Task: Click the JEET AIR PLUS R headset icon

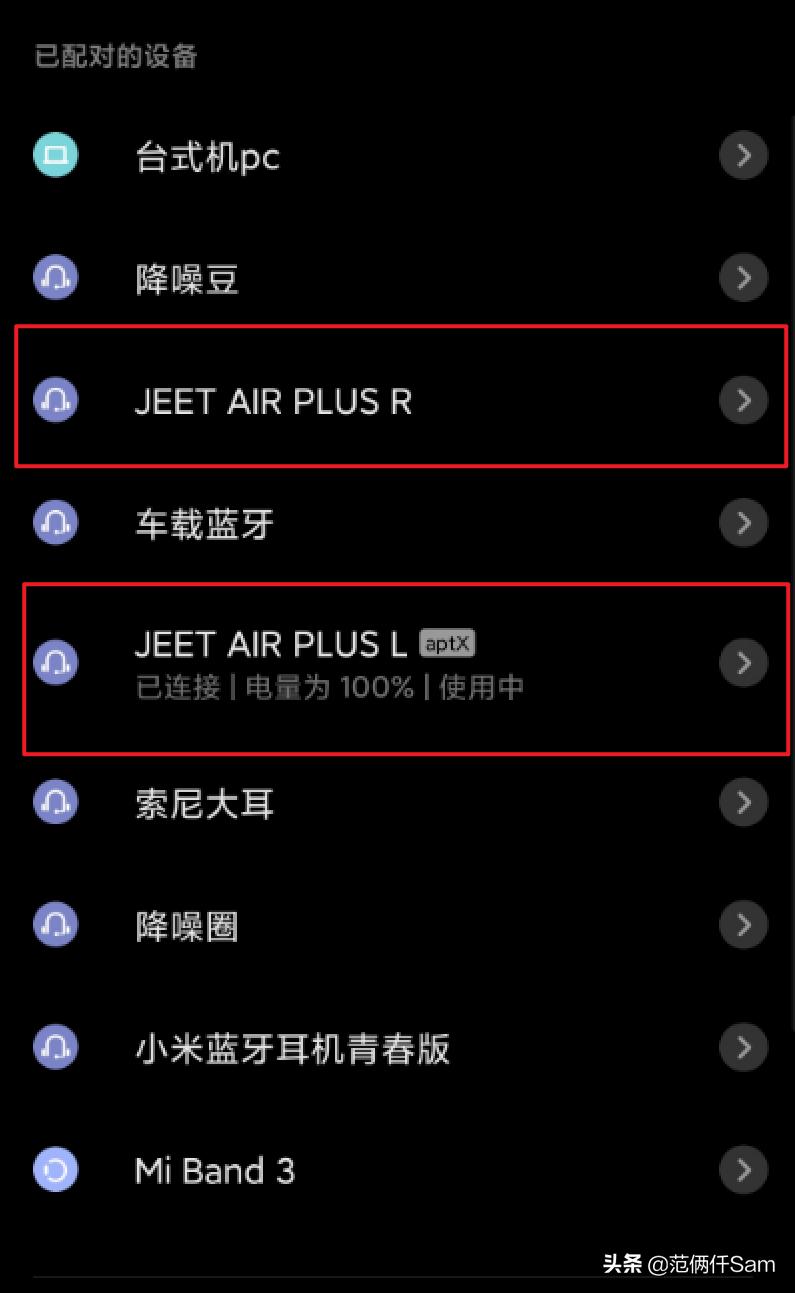Action: tap(55, 400)
